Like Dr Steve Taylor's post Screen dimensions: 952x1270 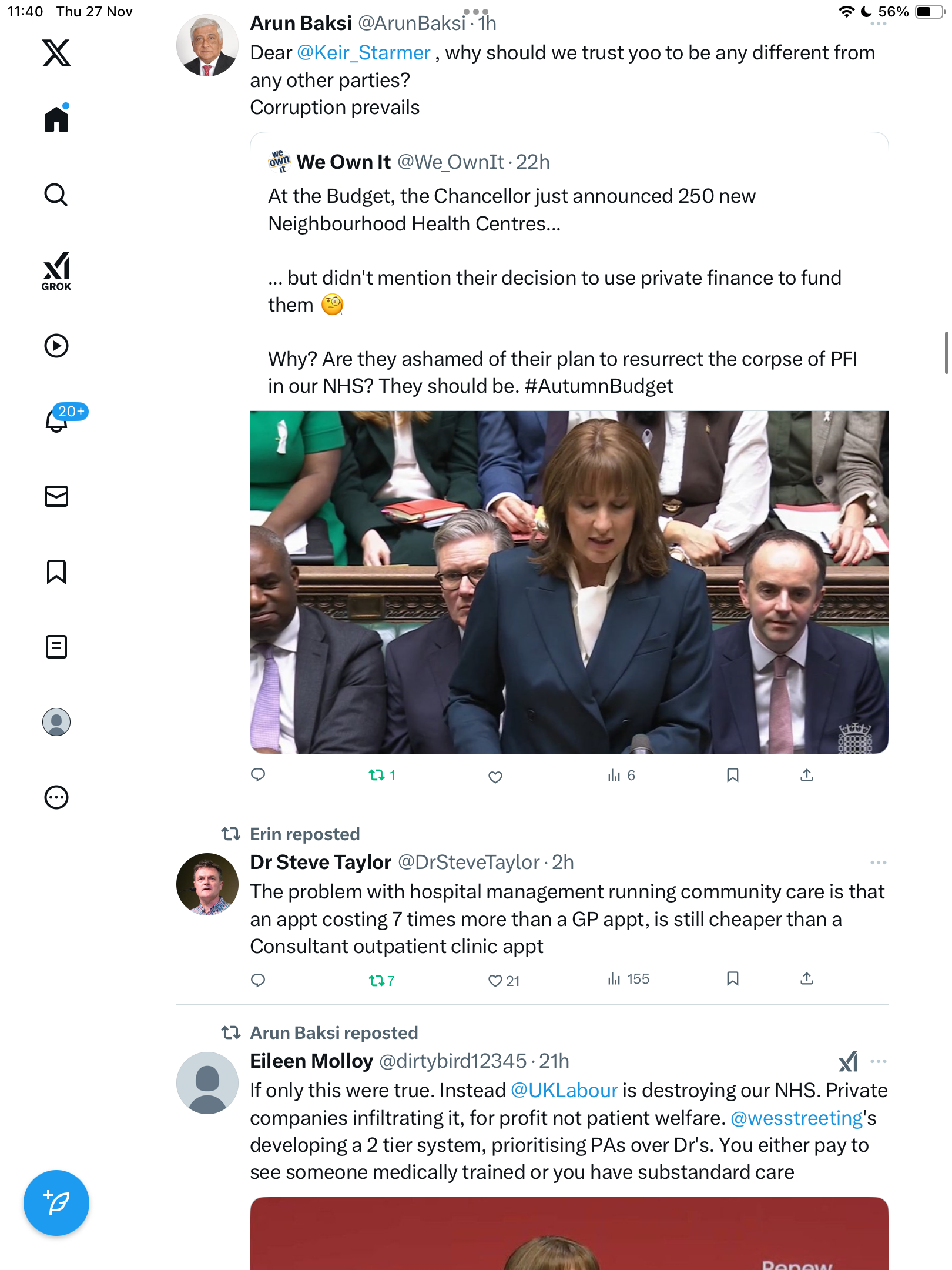495,980
